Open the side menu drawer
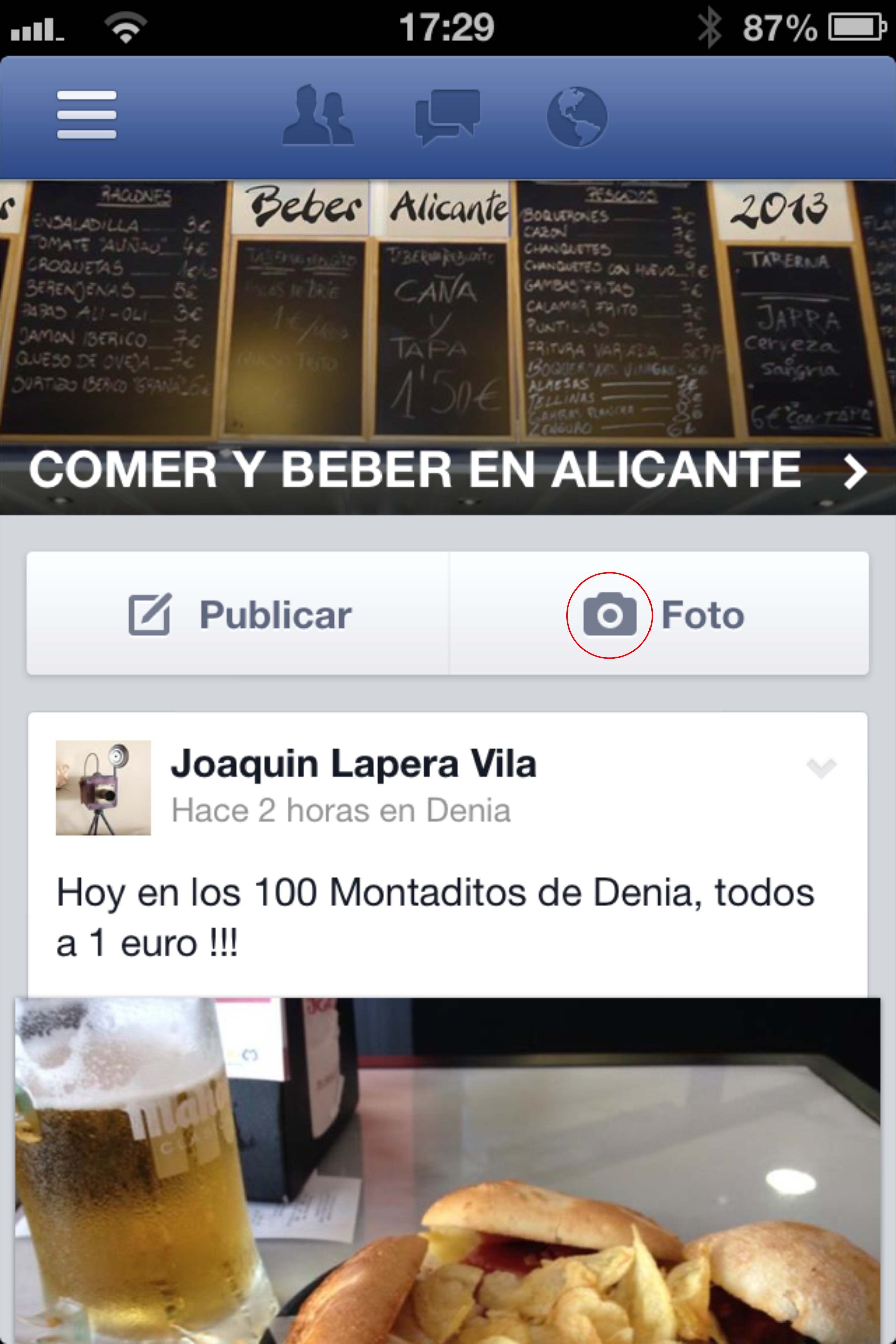Screen dimensions: 896x1344 pyautogui.click(x=86, y=115)
